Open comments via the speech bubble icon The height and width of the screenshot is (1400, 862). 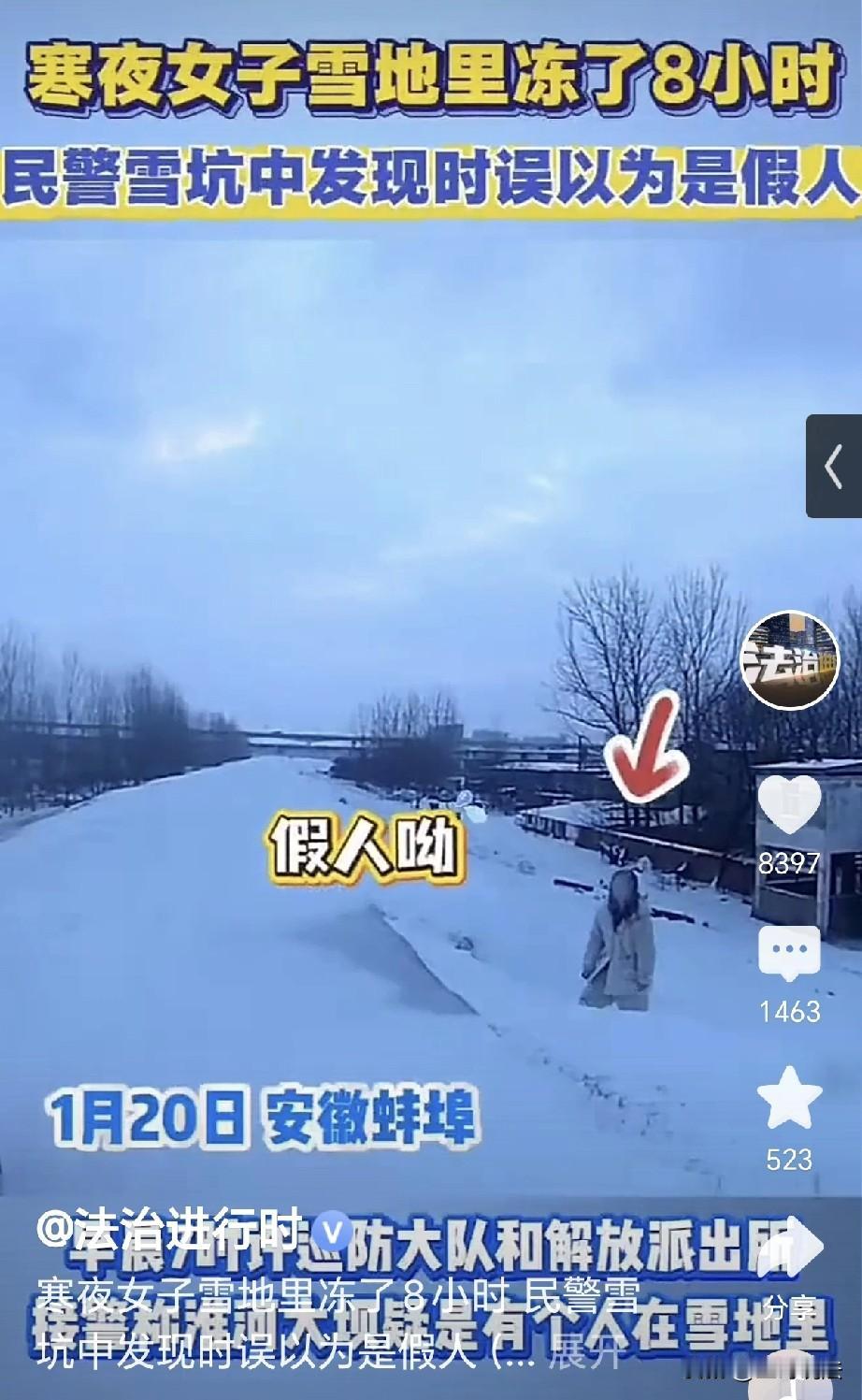[790, 949]
